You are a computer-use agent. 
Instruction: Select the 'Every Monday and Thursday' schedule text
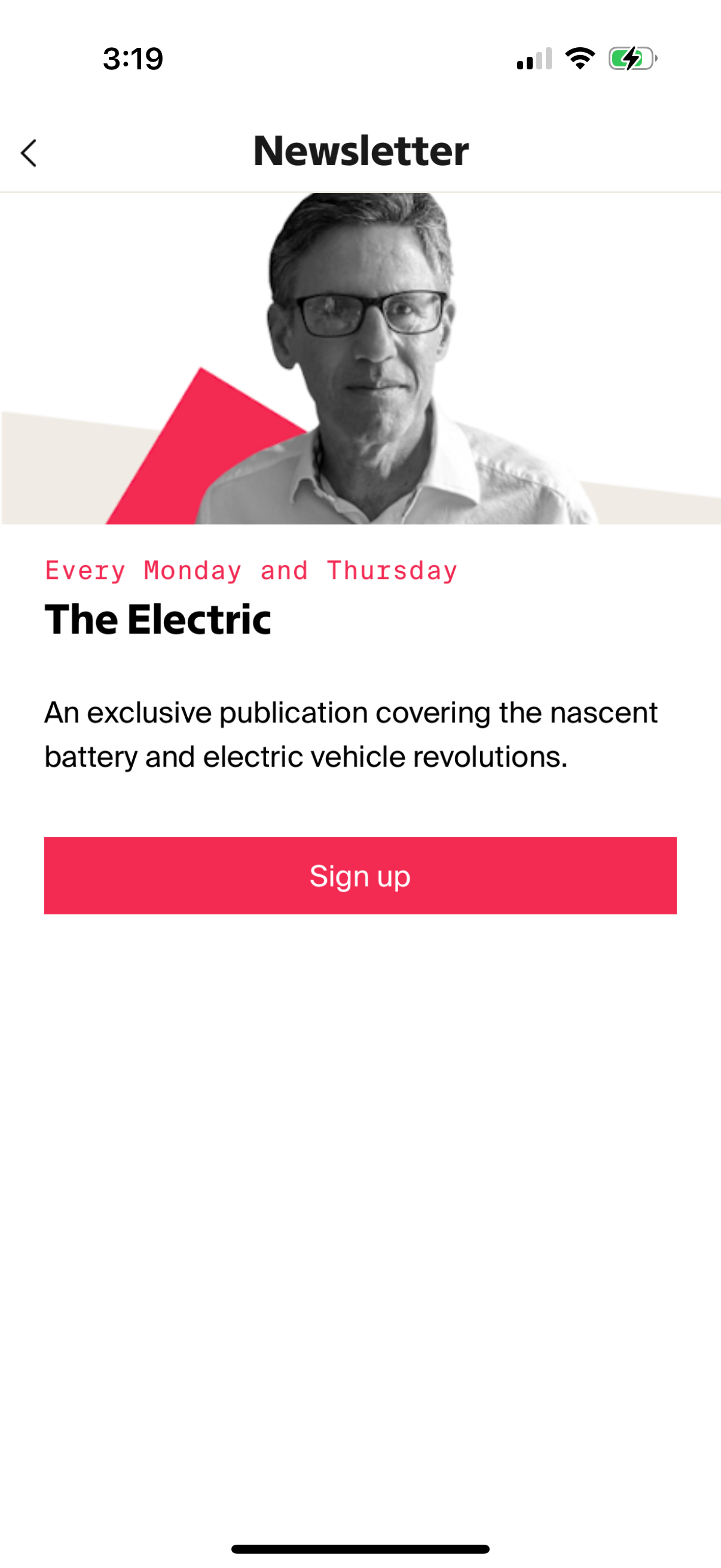point(250,570)
